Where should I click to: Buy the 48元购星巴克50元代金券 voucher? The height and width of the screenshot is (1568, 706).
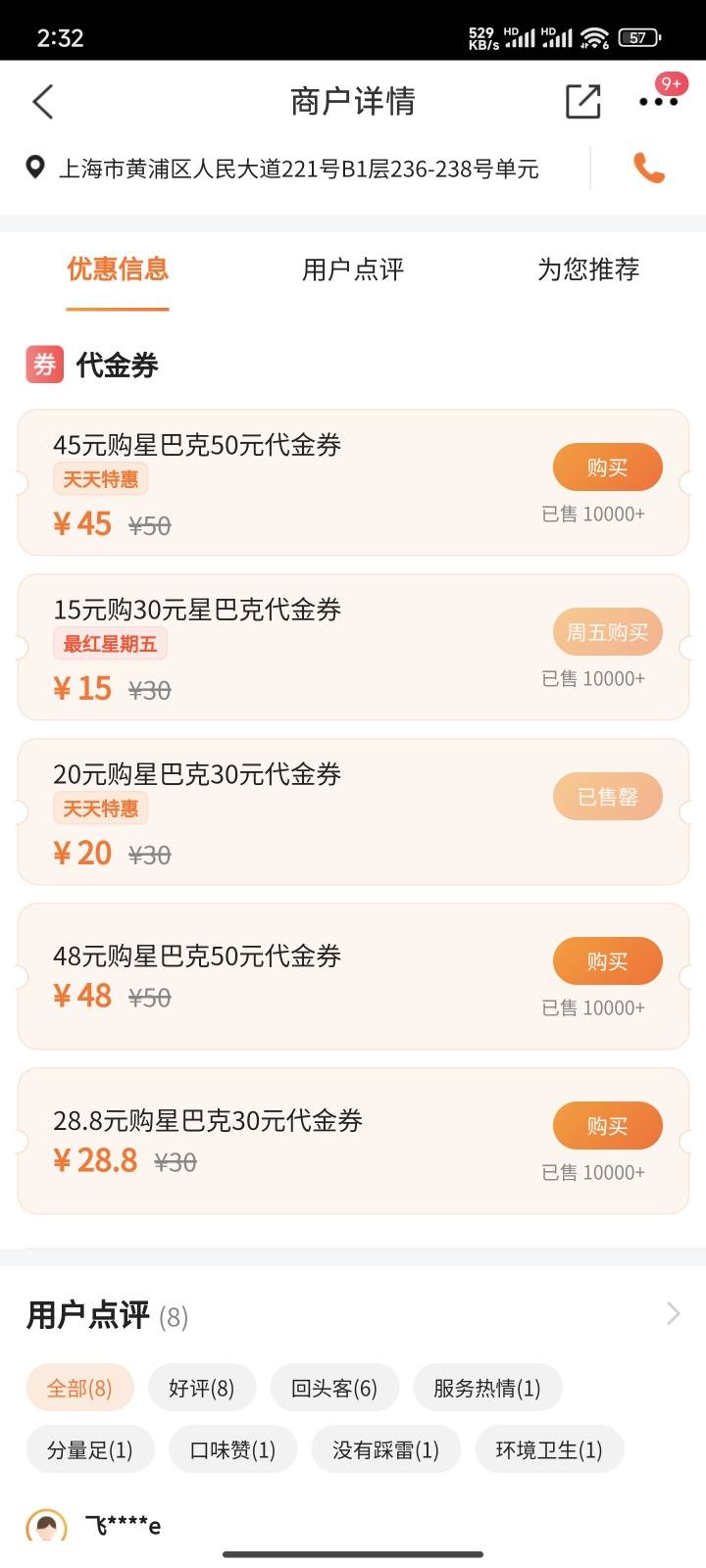click(608, 961)
